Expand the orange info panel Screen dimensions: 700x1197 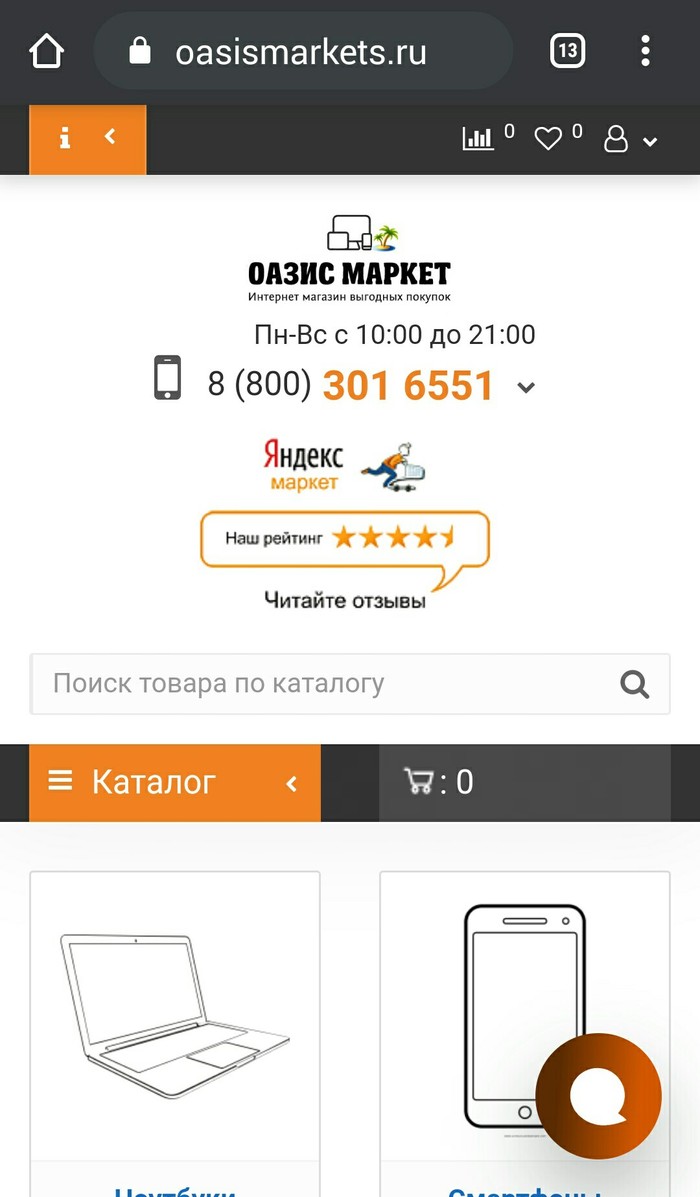click(x=88, y=139)
